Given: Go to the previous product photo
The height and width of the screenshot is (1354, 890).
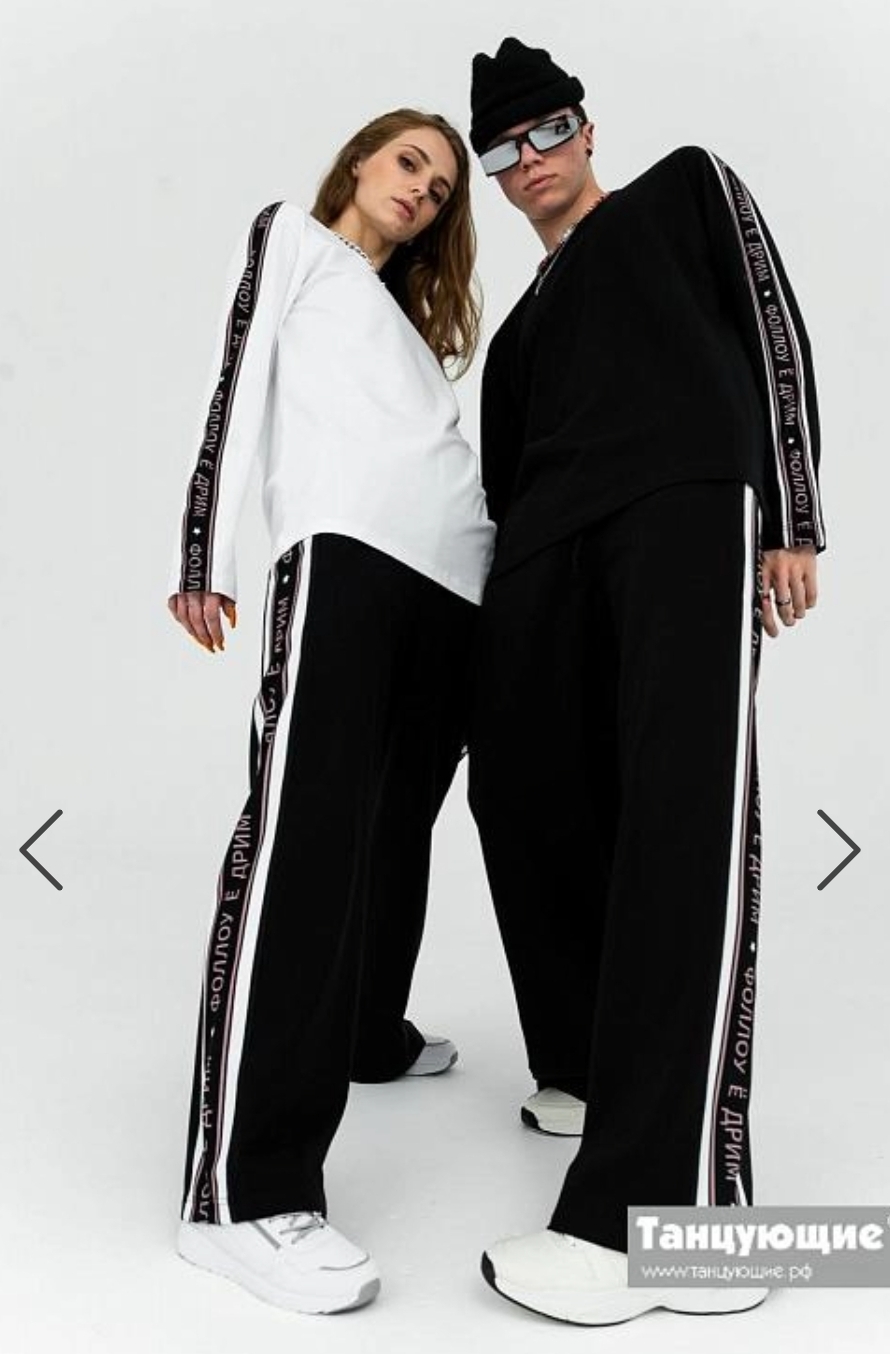Looking at the screenshot, I should [41, 850].
